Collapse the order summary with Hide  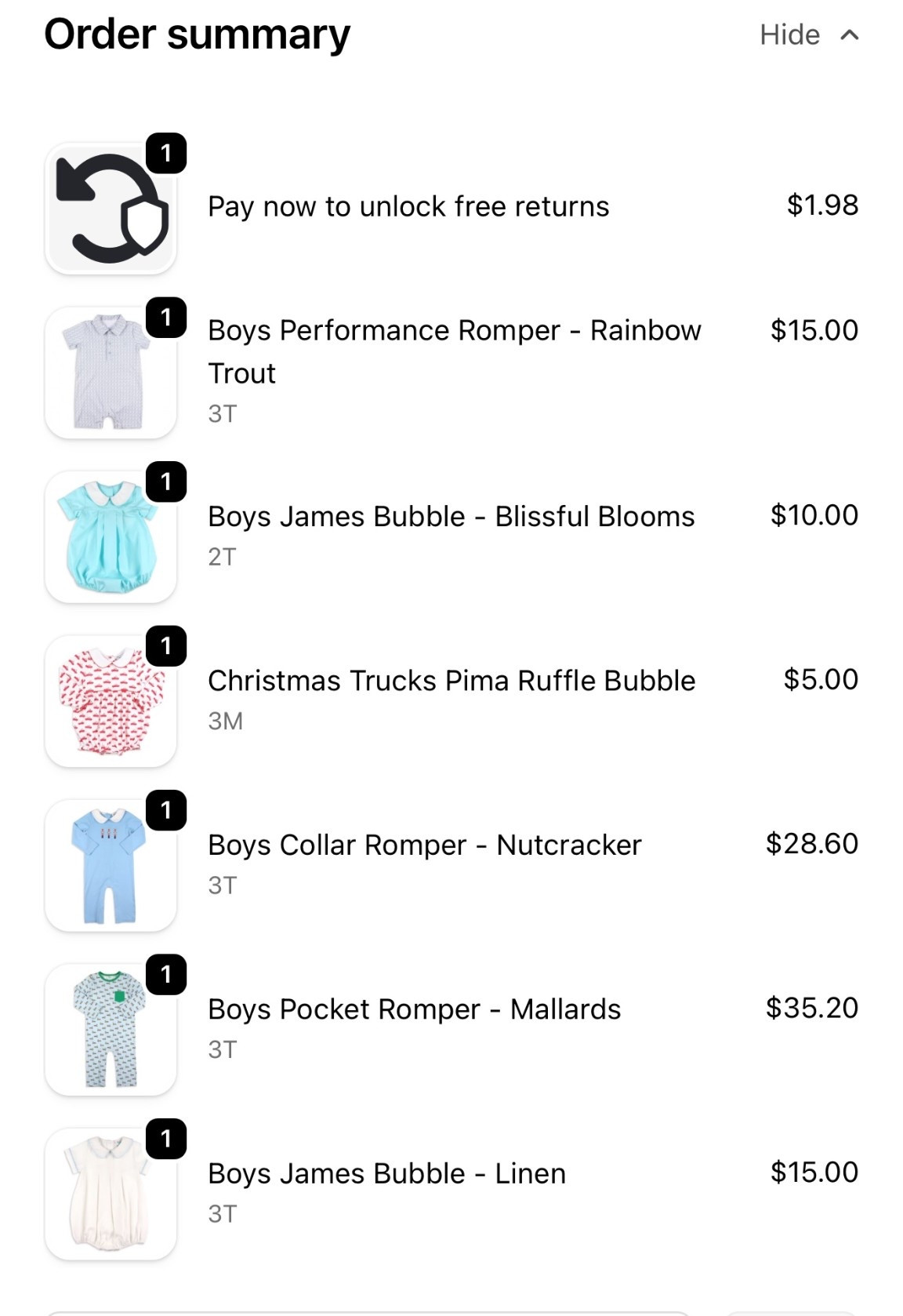pyautogui.click(x=807, y=35)
